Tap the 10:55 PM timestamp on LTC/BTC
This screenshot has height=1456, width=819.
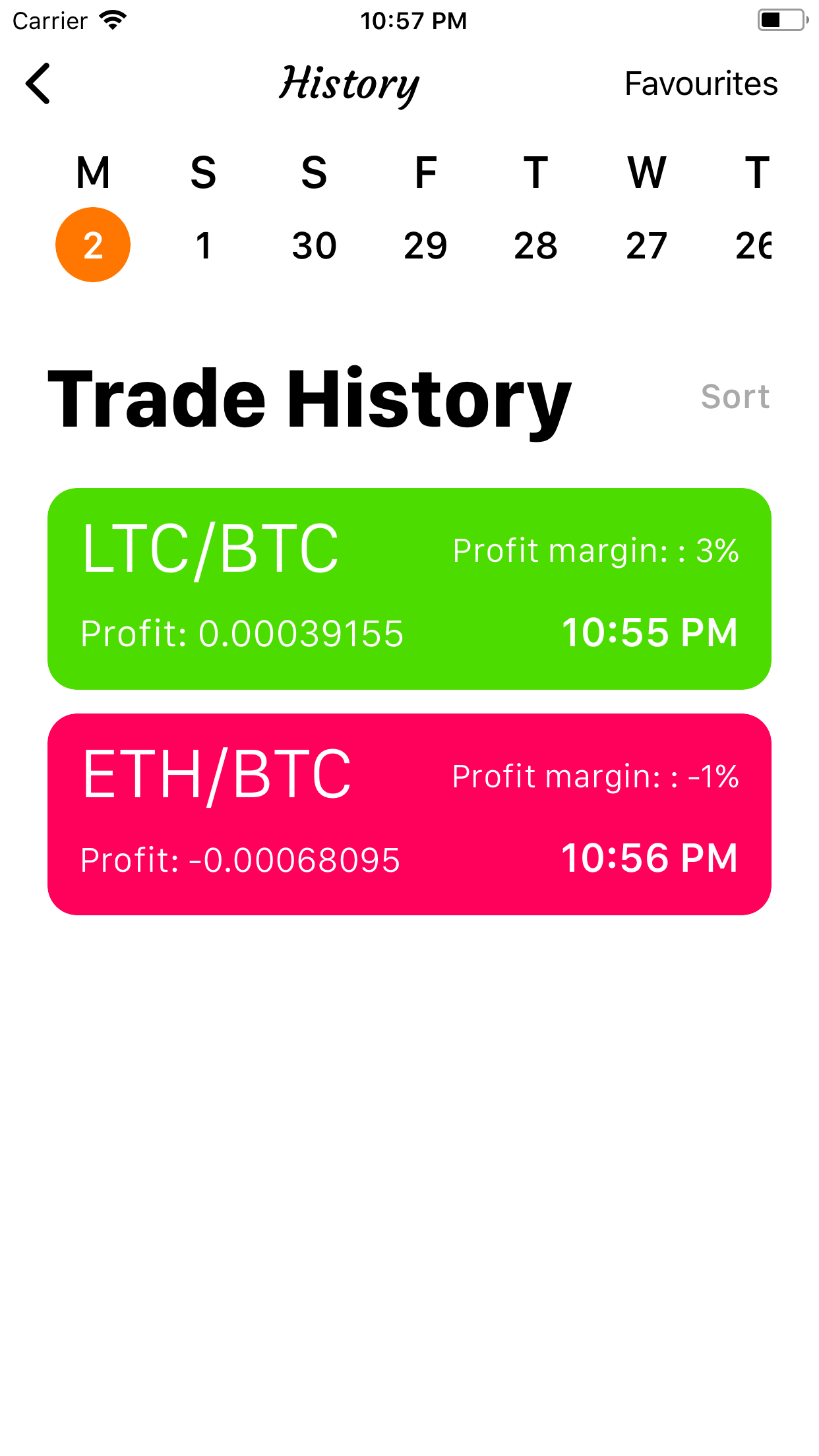point(650,631)
